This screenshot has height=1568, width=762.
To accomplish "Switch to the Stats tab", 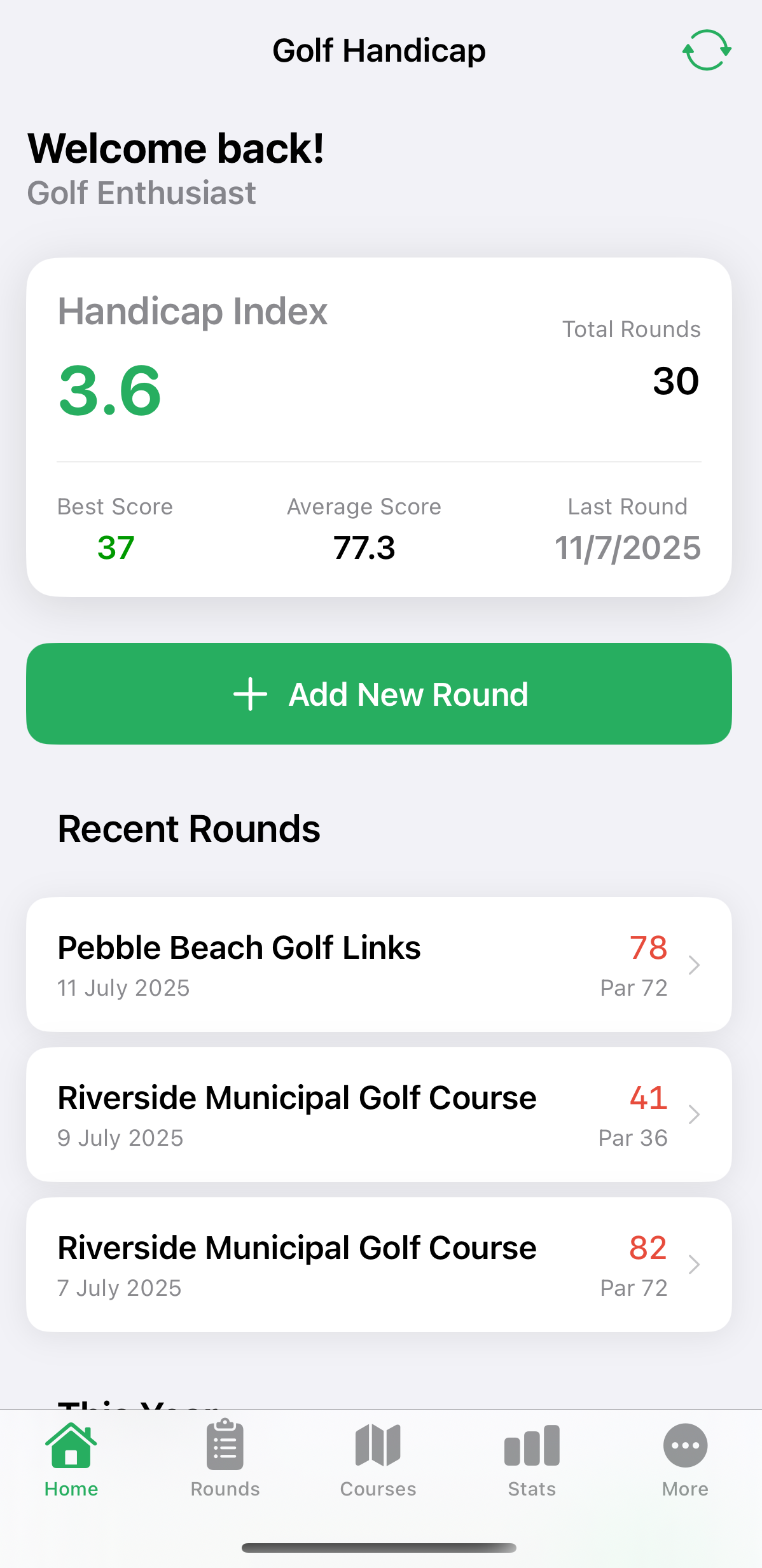I will (x=532, y=1457).
